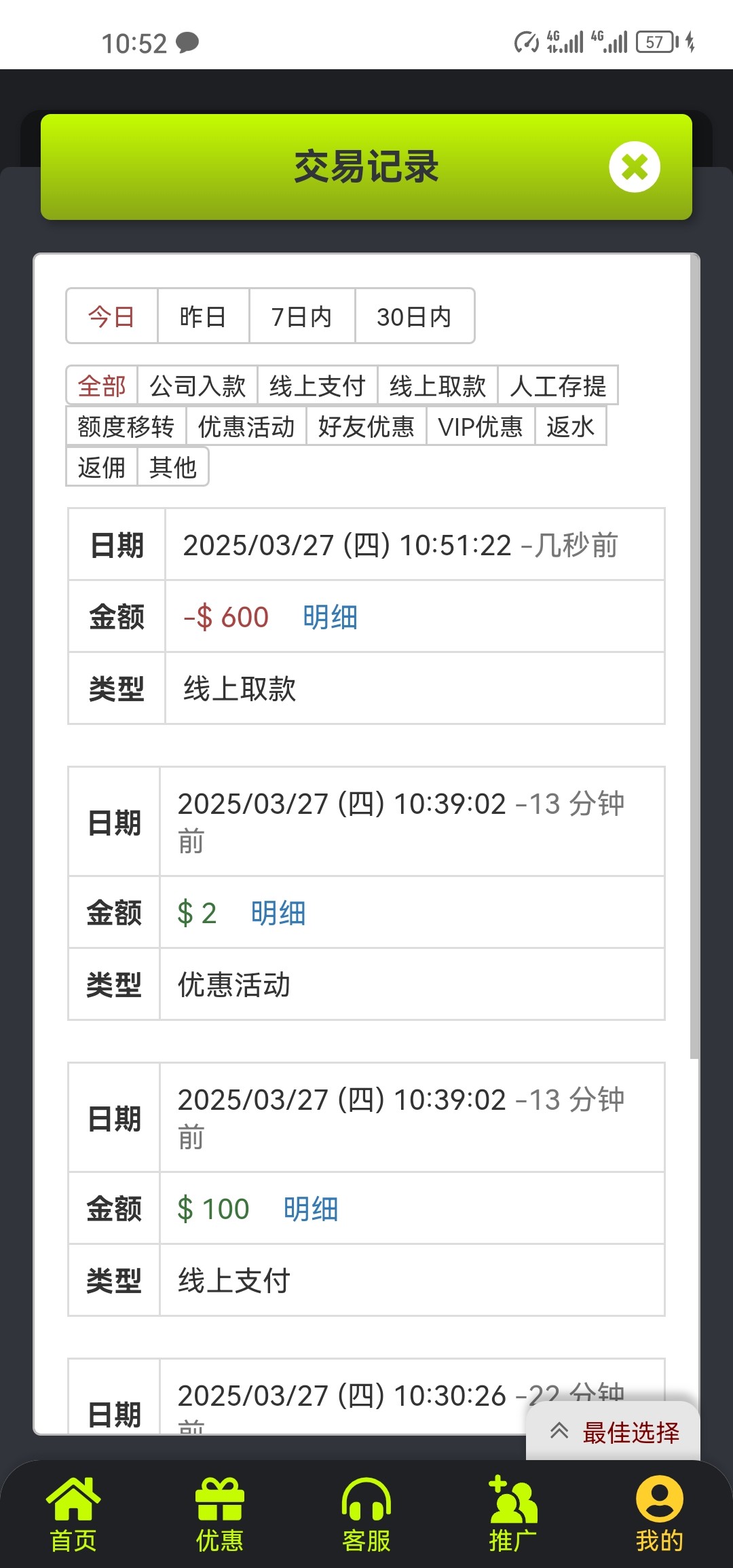Switch to the 昨日 date filter
The image size is (733, 1568).
(x=203, y=316)
